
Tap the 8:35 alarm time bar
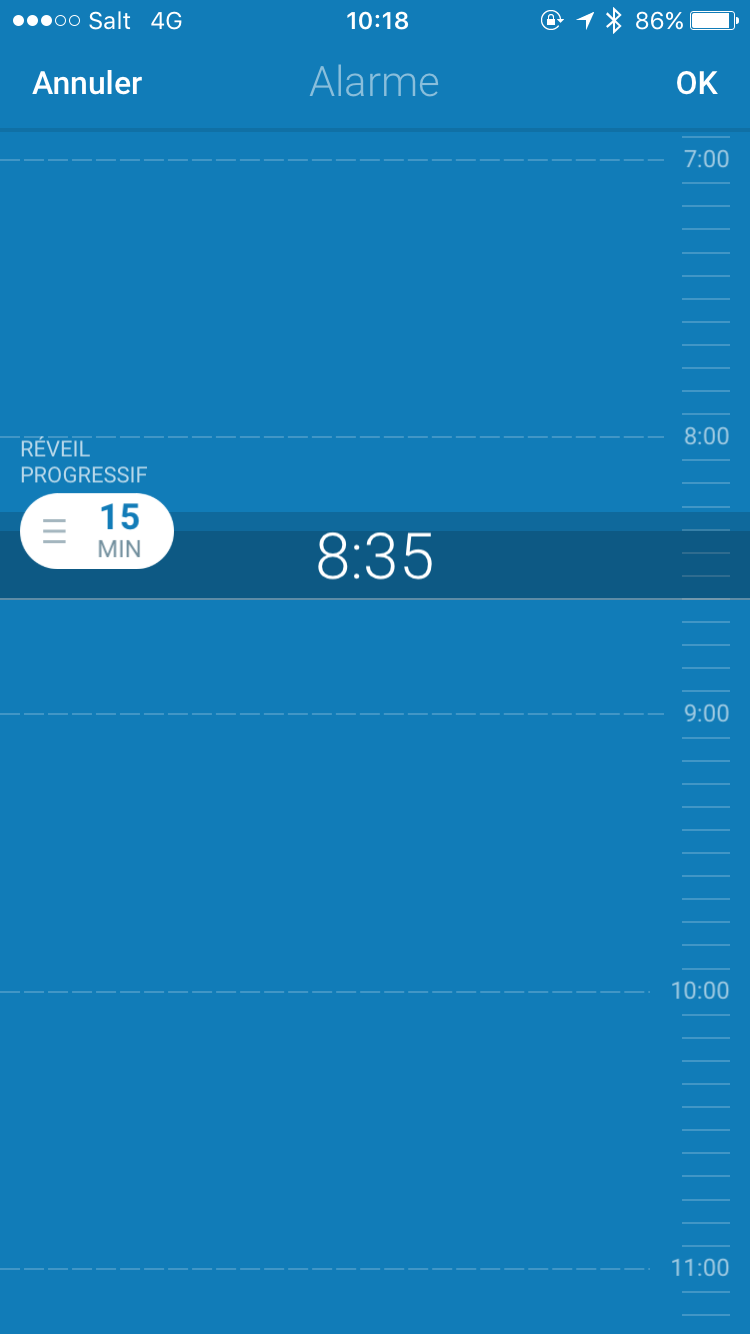375,557
